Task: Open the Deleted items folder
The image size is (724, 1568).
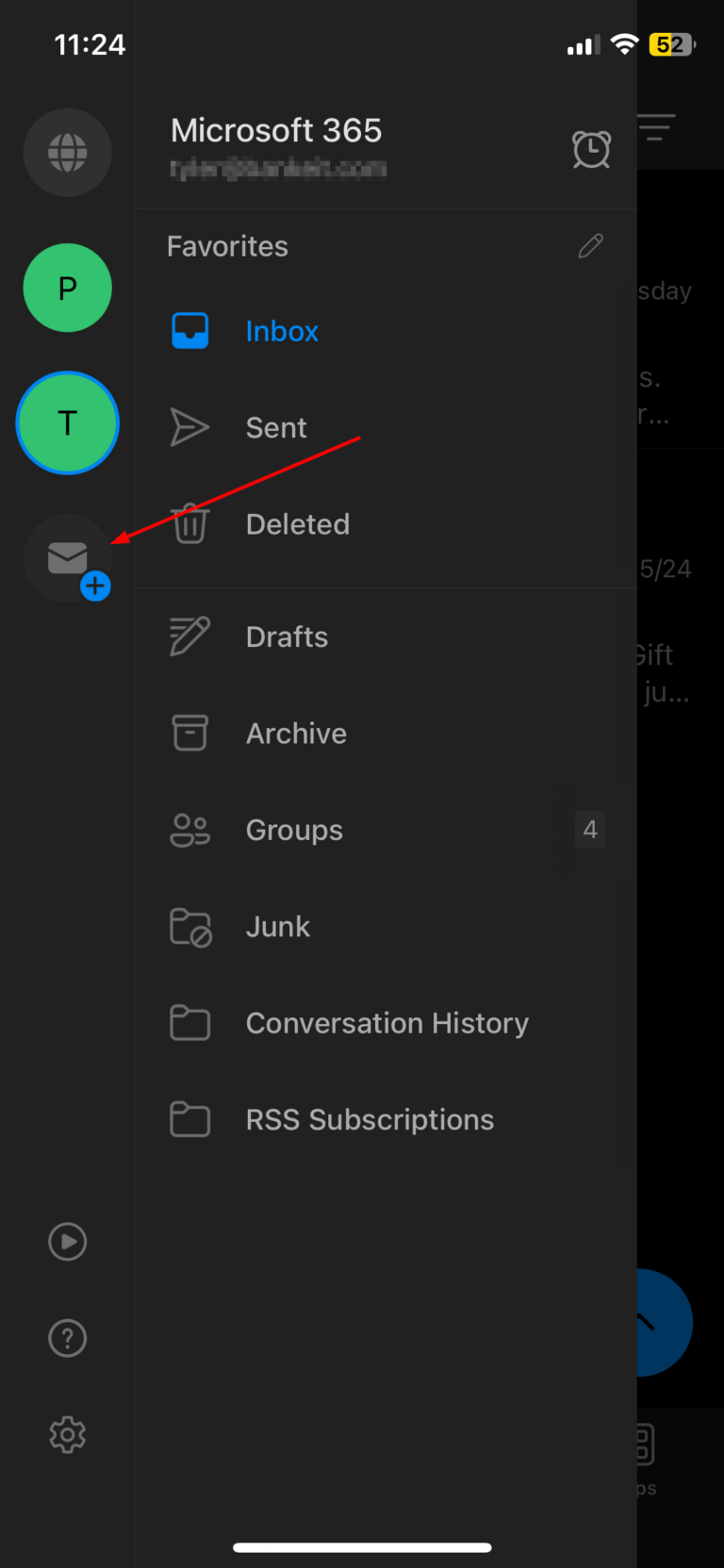Action: [298, 523]
